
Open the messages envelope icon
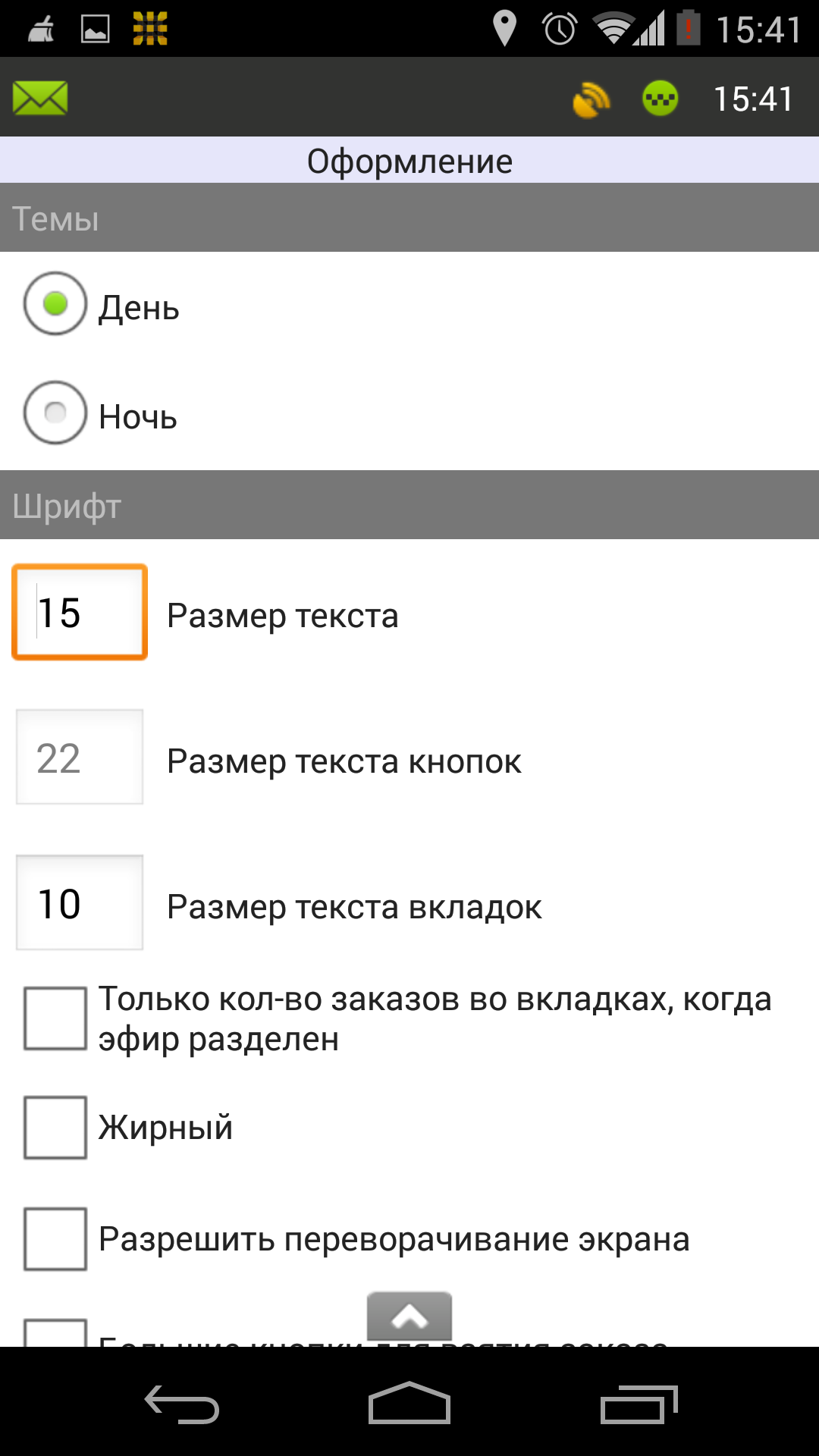(x=40, y=99)
